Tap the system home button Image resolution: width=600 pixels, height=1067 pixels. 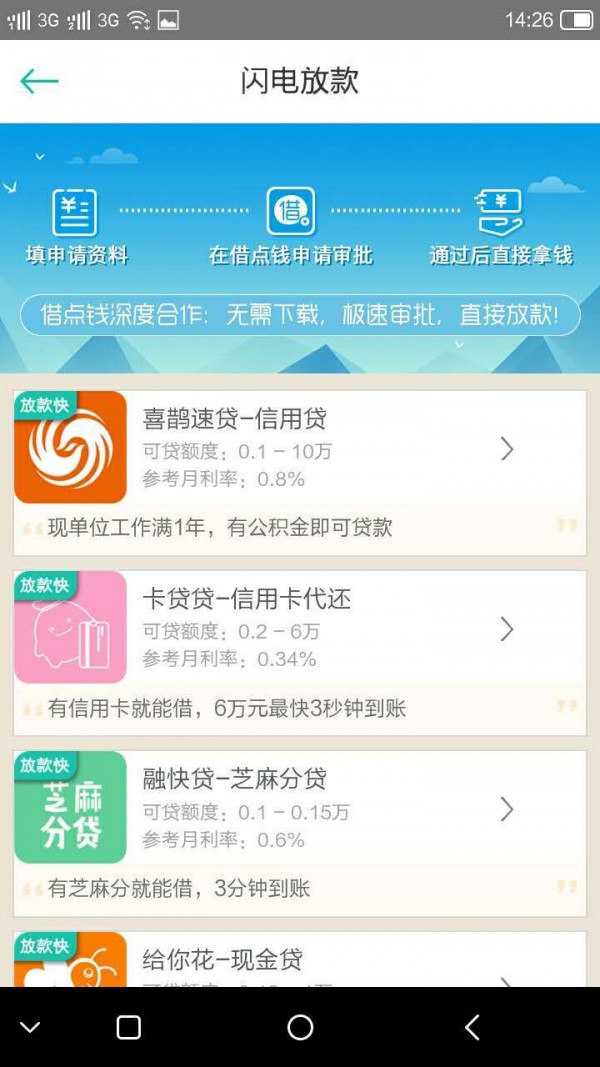point(300,1027)
